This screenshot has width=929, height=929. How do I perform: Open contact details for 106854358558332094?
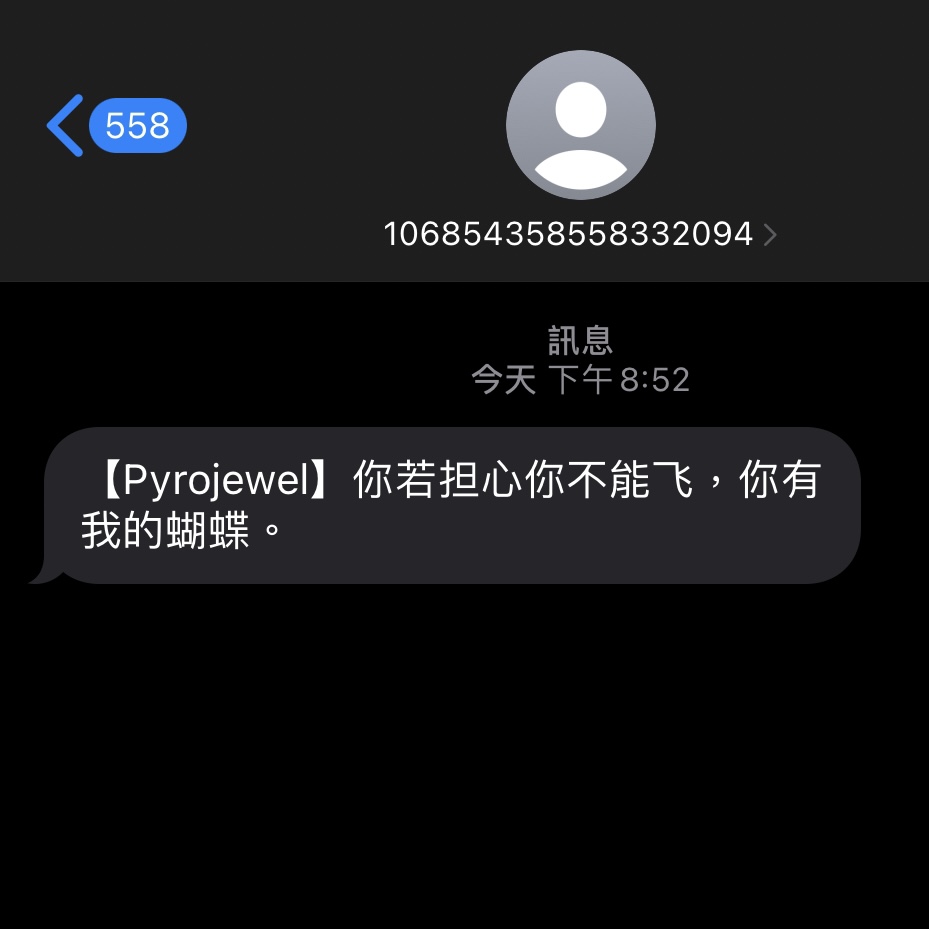[580, 234]
